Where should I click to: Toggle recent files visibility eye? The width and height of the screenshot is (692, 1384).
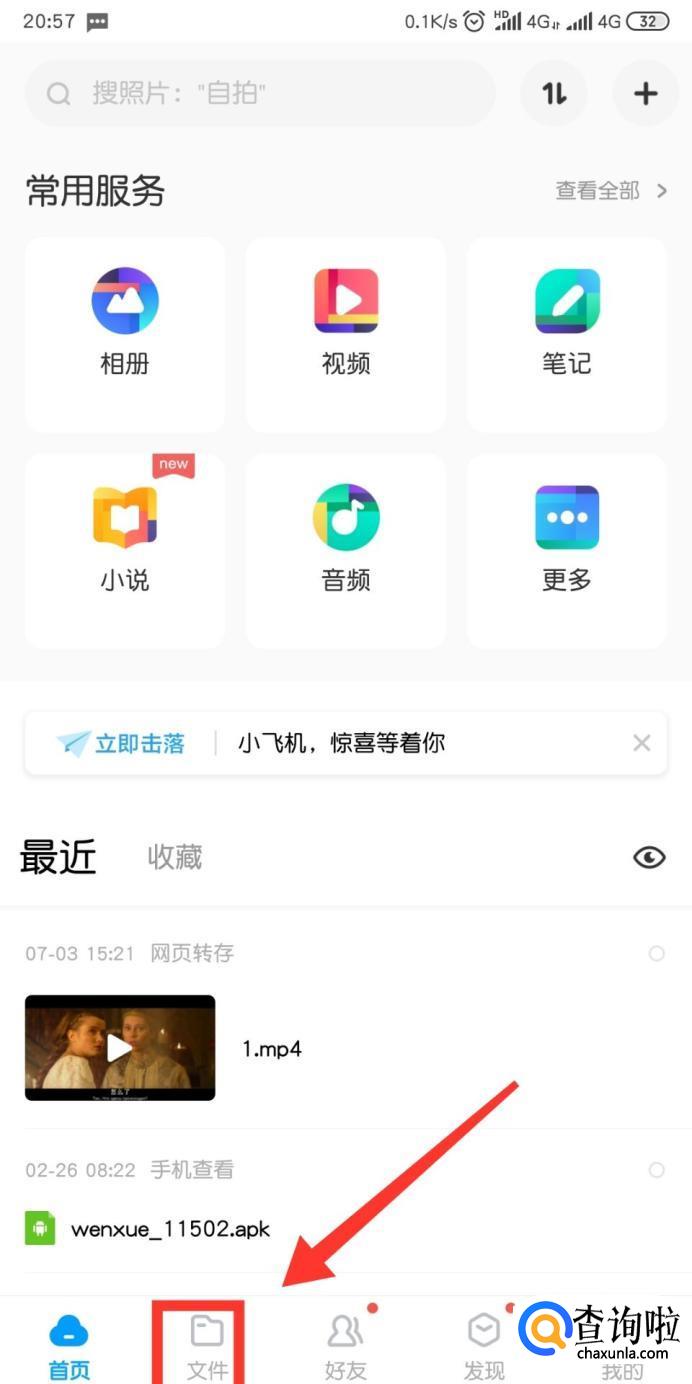coord(649,857)
